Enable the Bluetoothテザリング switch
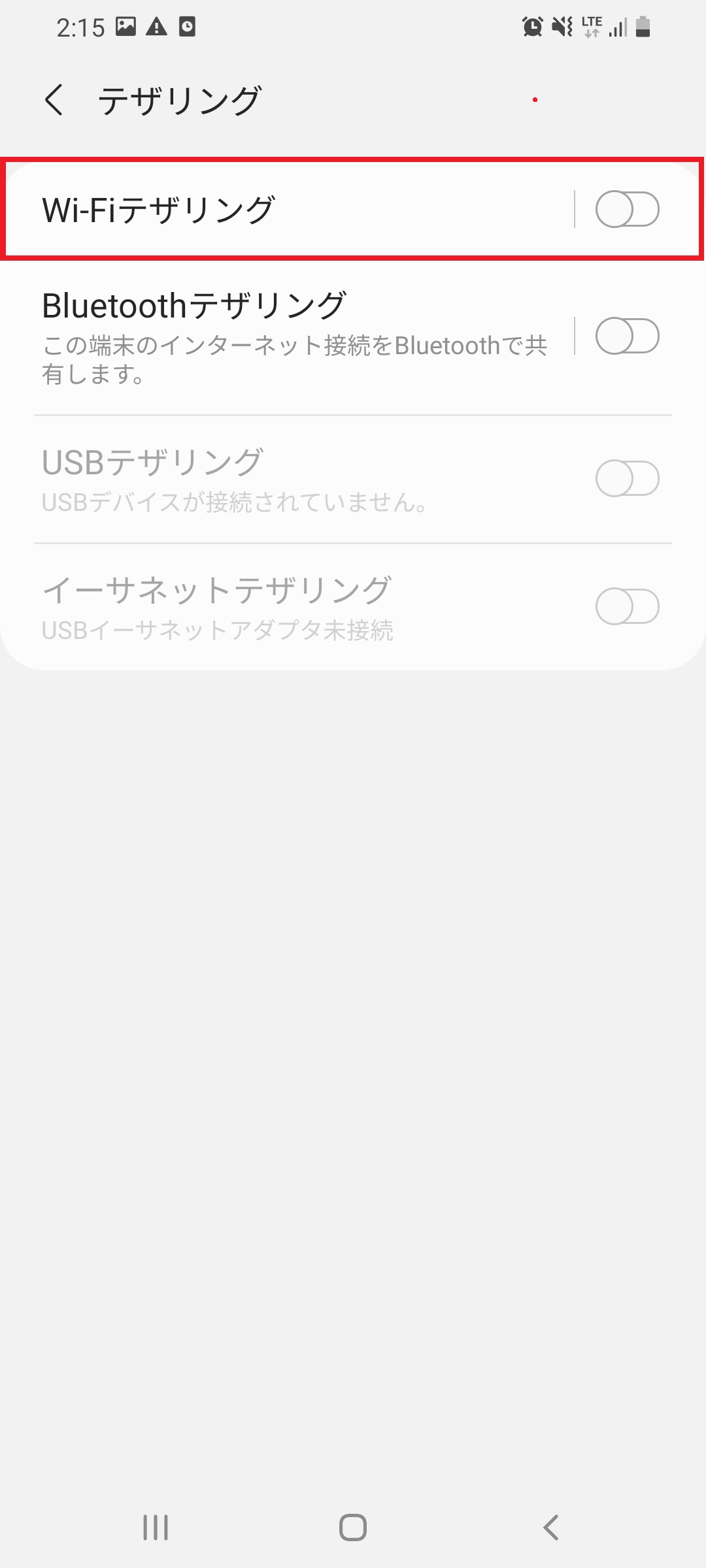This screenshot has width=706, height=1568. point(627,336)
